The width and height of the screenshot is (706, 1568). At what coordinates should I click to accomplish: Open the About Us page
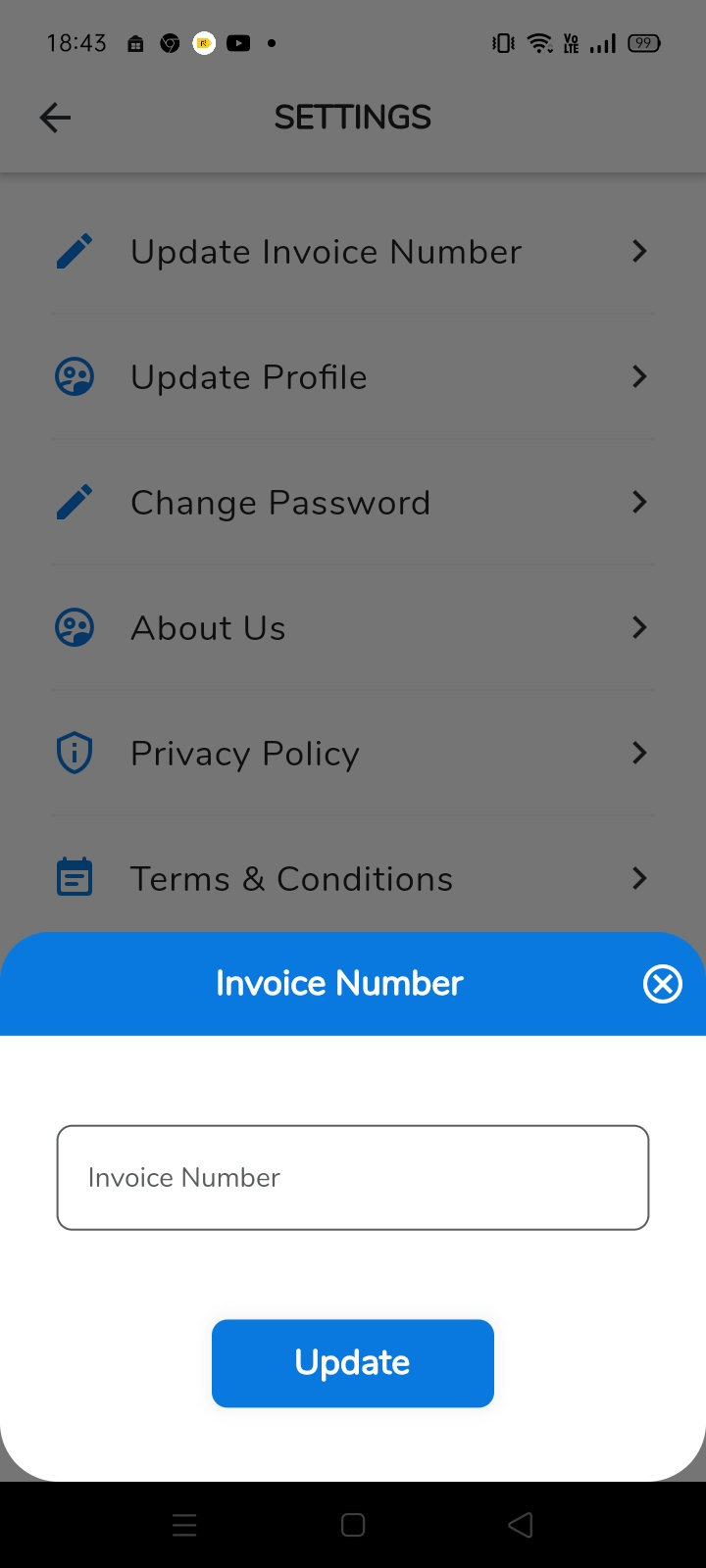click(x=353, y=628)
